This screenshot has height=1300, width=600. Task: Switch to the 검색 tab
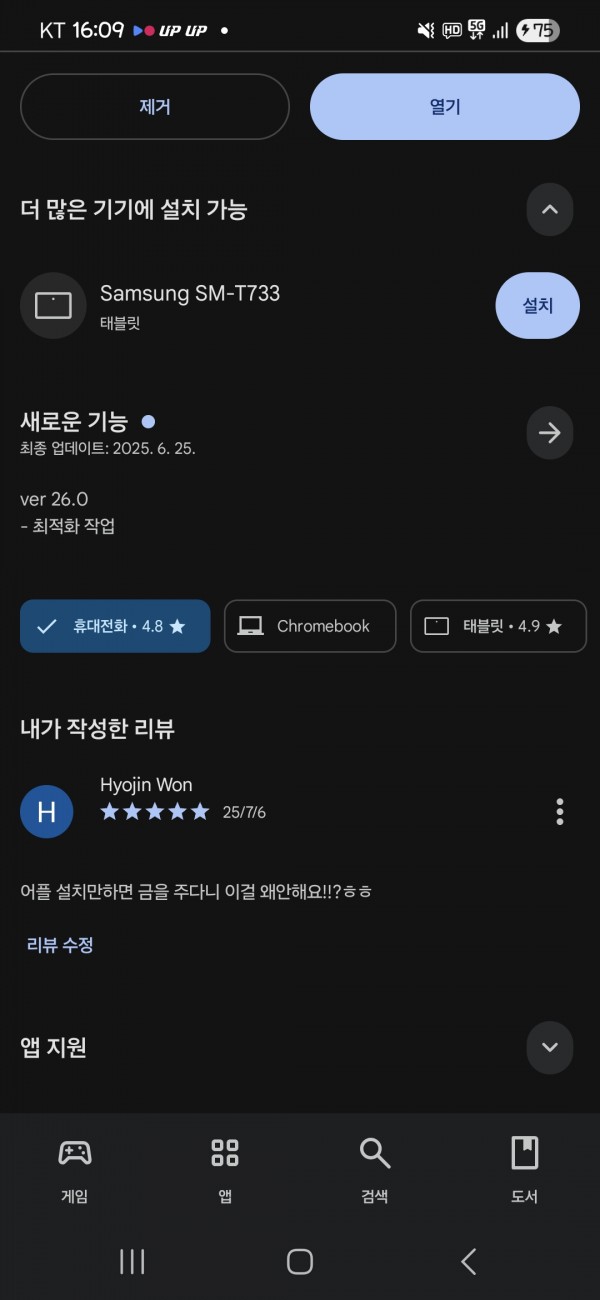pyautogui.click(x=375, y=1169)
